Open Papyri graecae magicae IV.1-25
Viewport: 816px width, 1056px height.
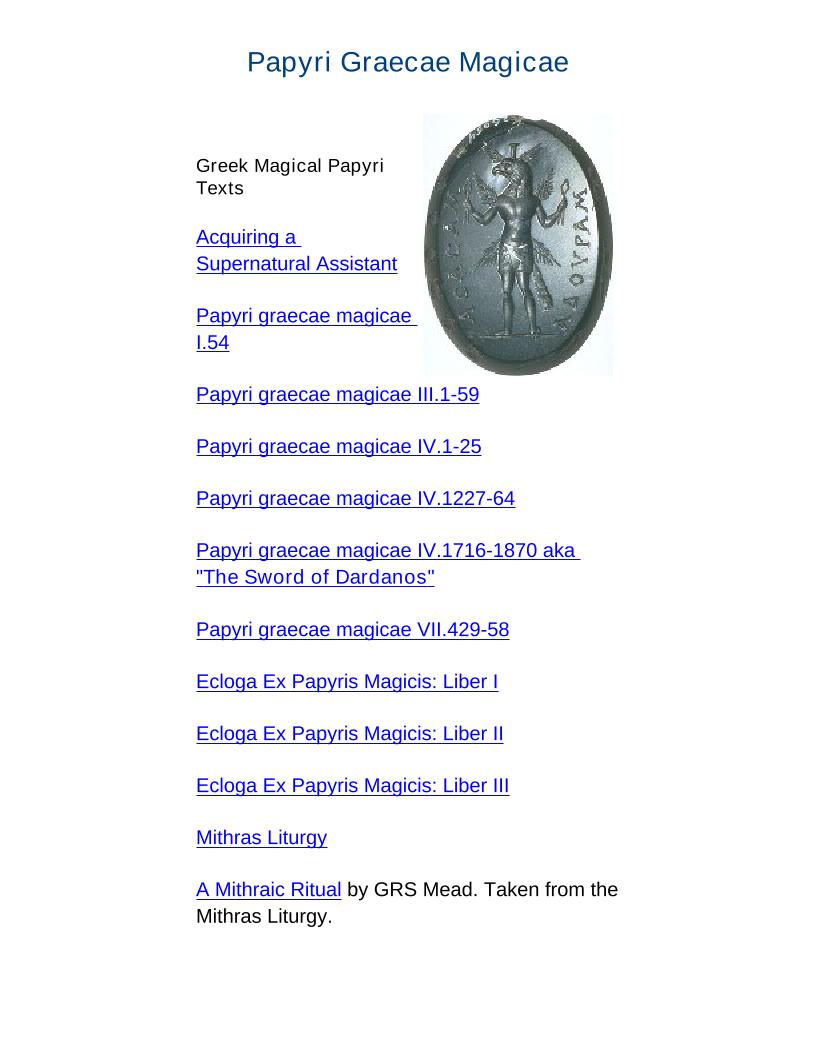coord(338,447)
